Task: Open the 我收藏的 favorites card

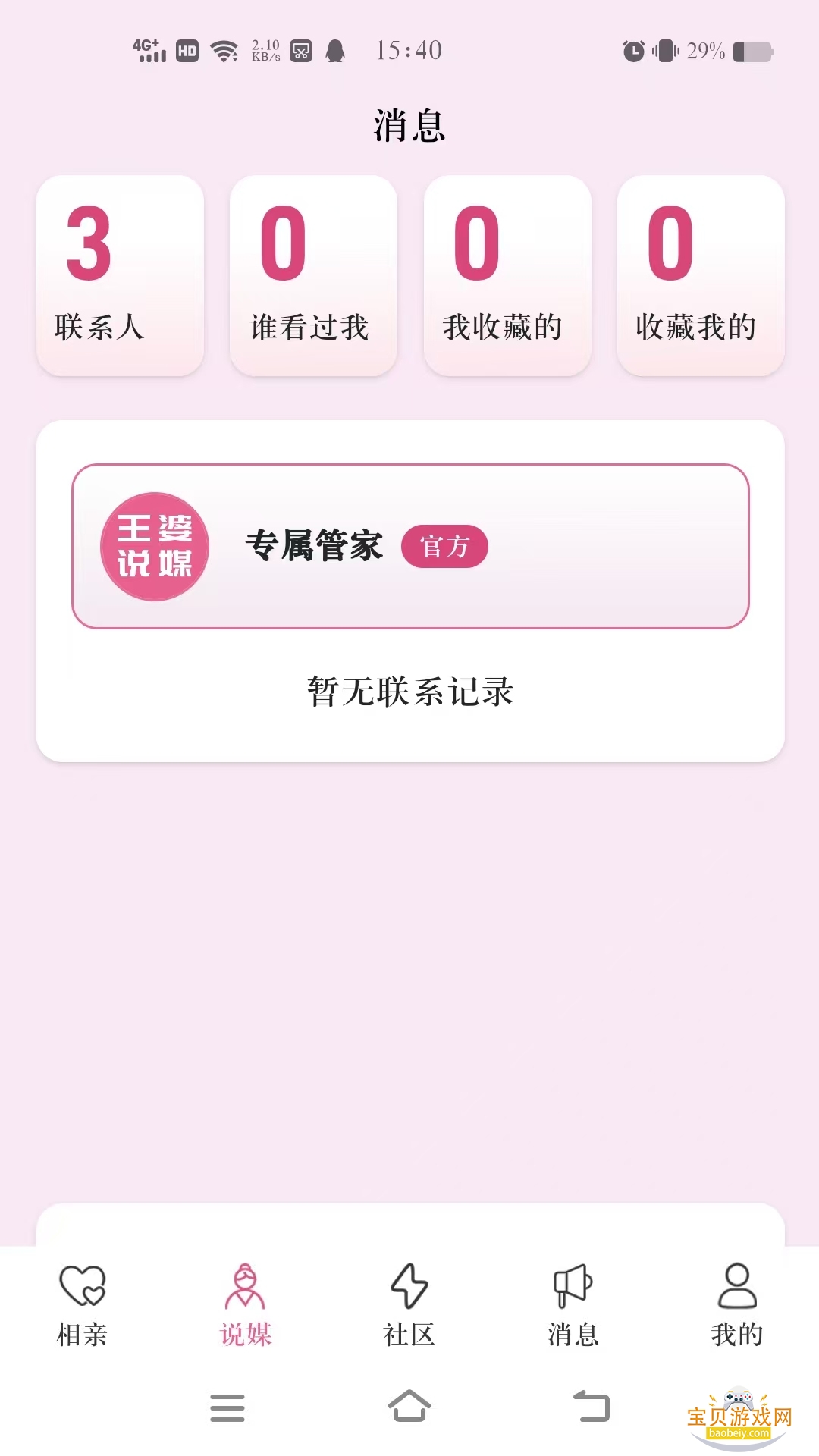Action: click(x=507, y=275)
